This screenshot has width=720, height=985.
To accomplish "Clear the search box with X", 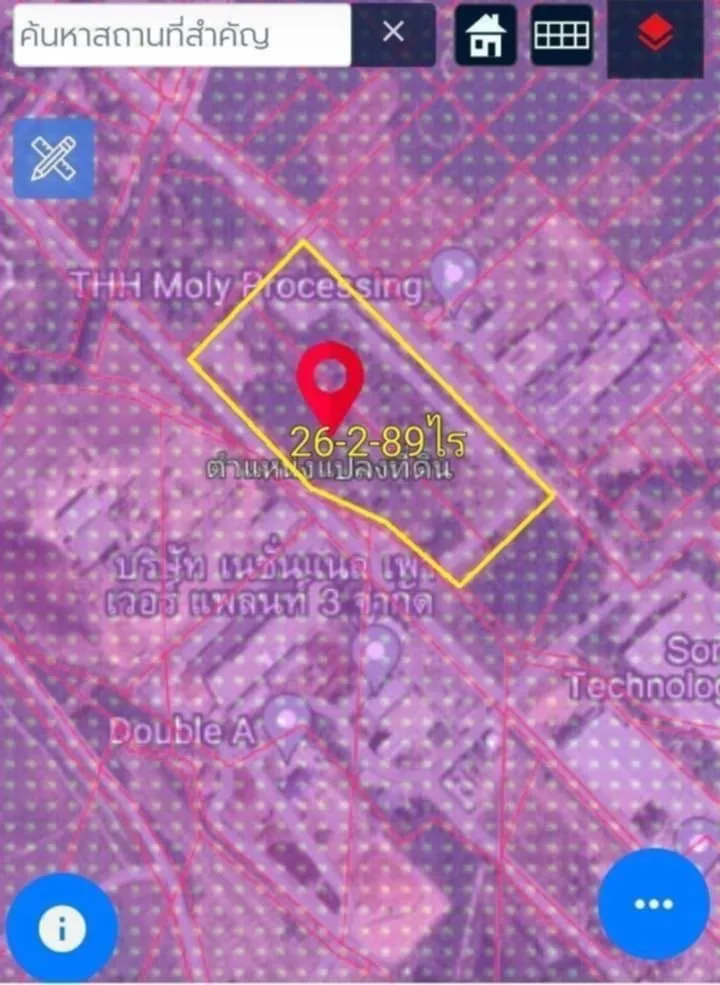I will pyautogui.click(x=394, y=33).
